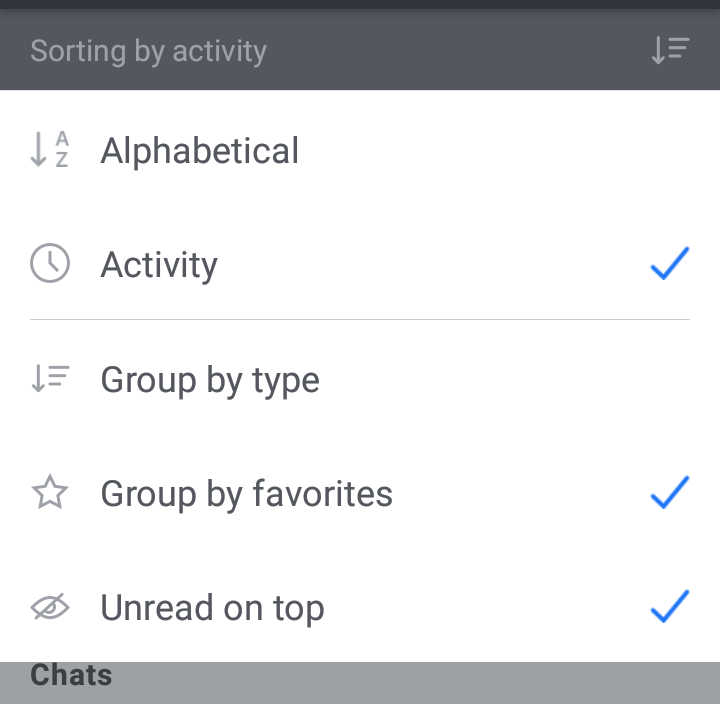Choose Activity sorting option
Image resolution: width=720 pixels, height=704 pixels.
point(159,265)
